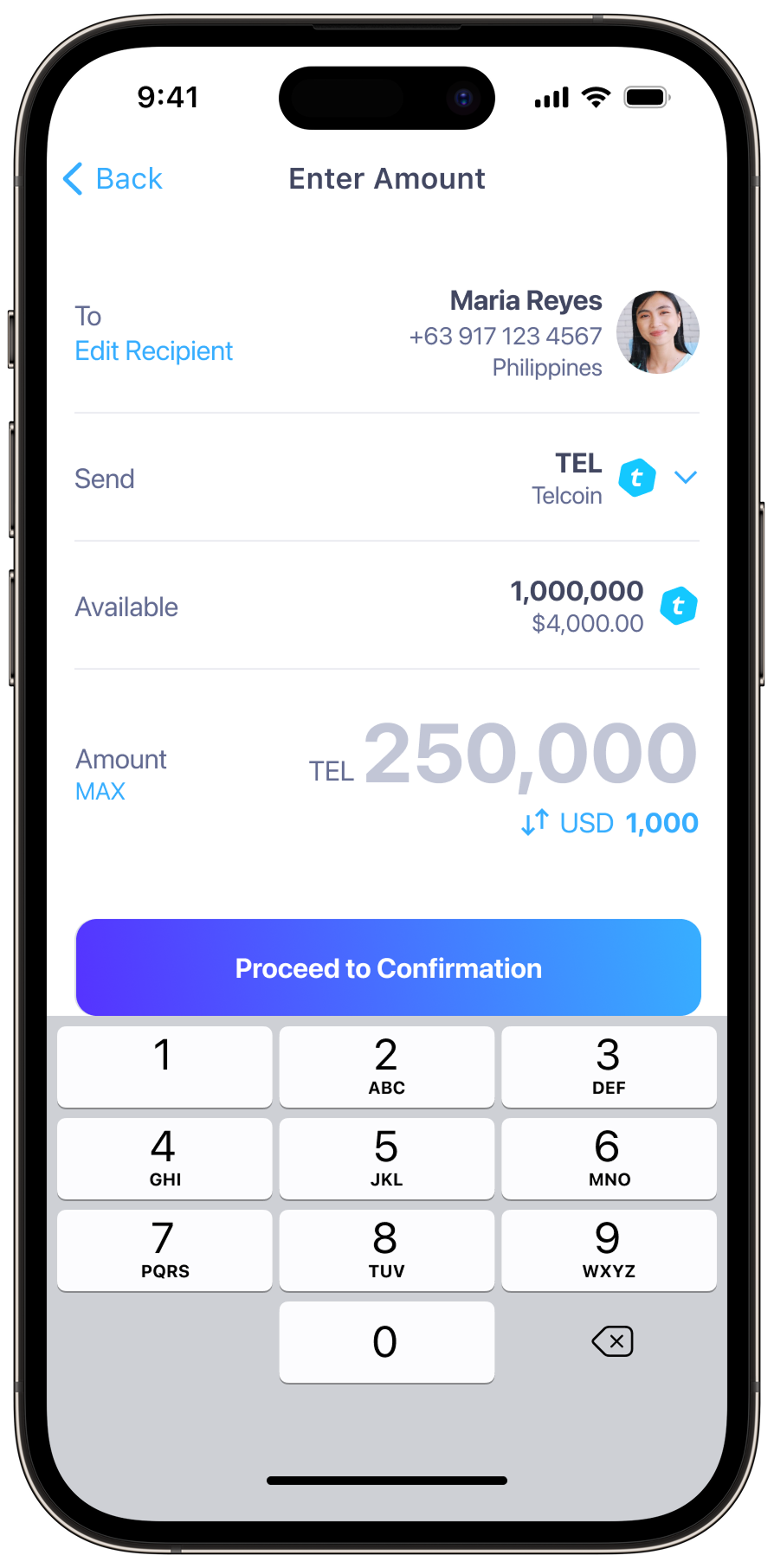Go back to the previous screen
Image resolution: width=774 pixels, height=1568 pixels.
coord(113,179)
